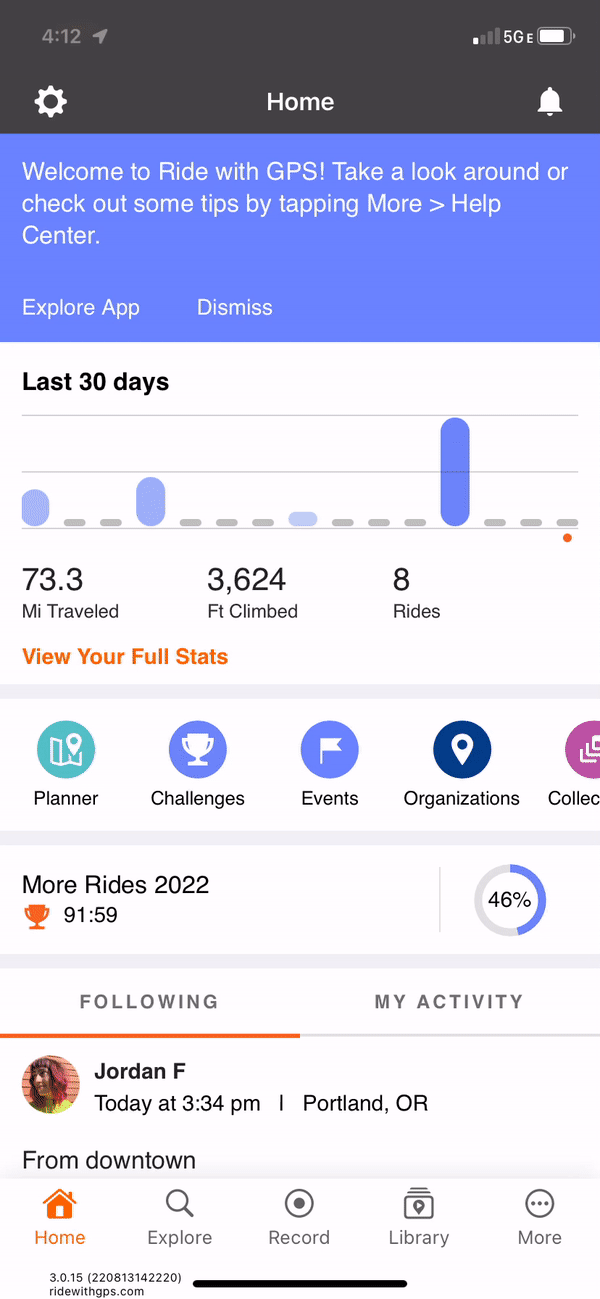Switch to the My Activity tab
600x1299 pixels.
click(x=449, y=1001)
